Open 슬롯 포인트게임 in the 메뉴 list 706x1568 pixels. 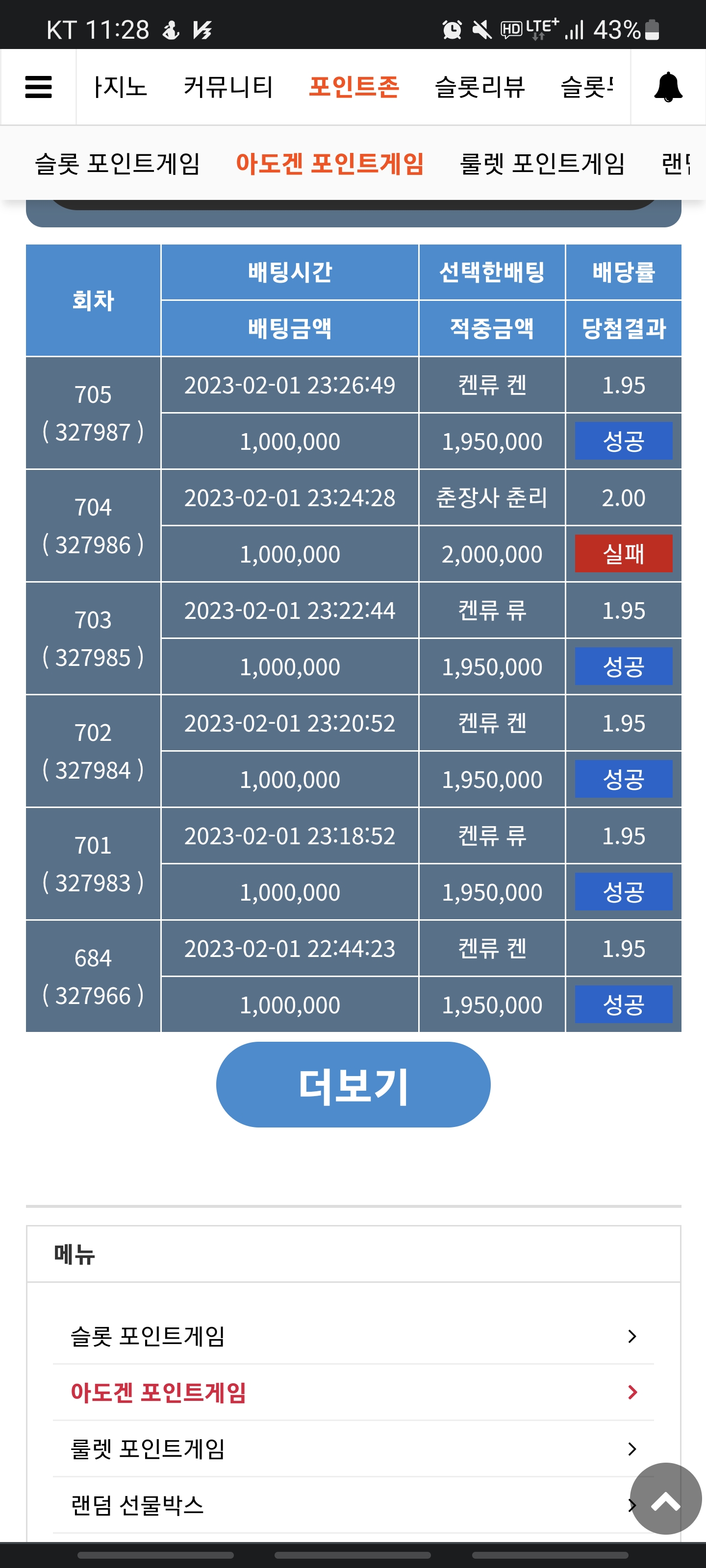coord(353,1336)
